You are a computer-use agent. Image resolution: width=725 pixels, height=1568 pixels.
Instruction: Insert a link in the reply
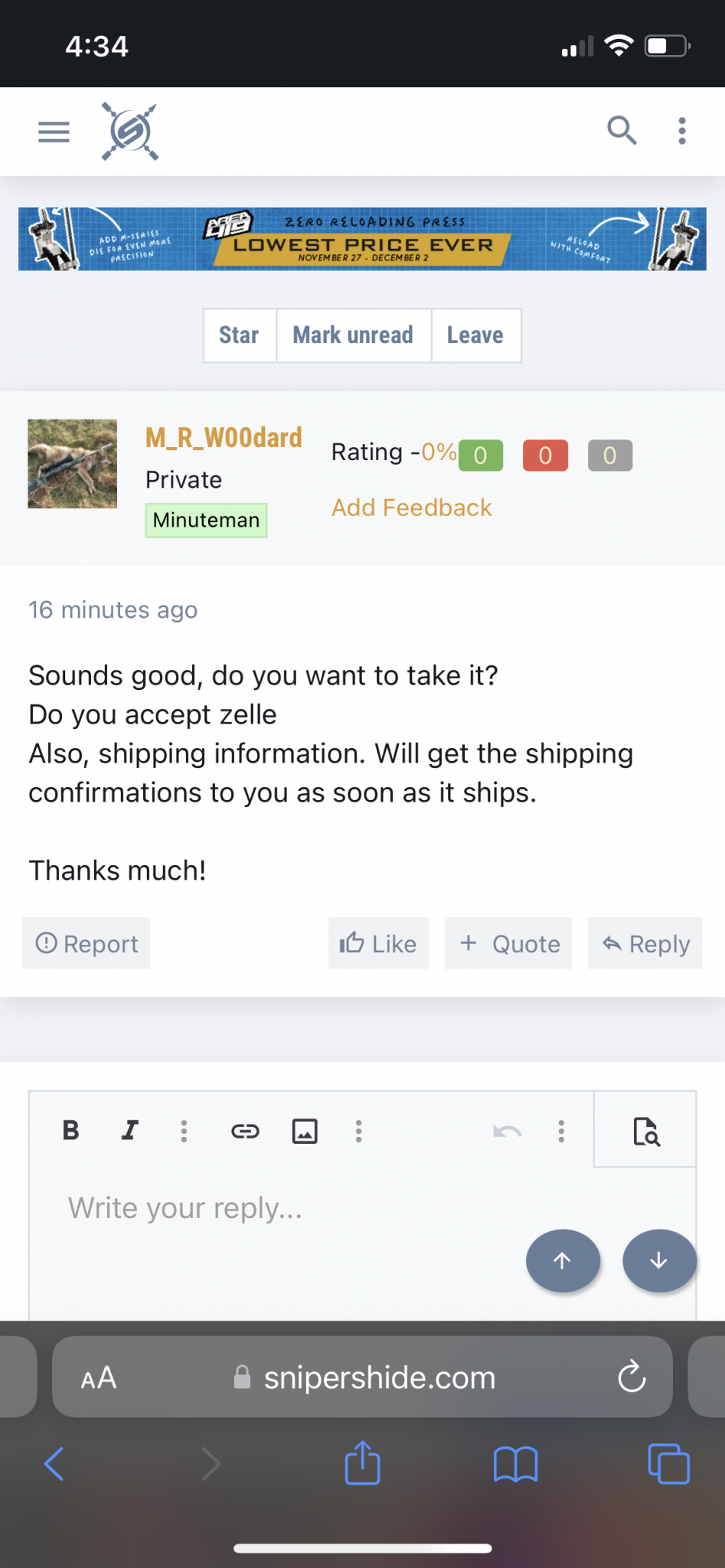(x=245, y=1131)
